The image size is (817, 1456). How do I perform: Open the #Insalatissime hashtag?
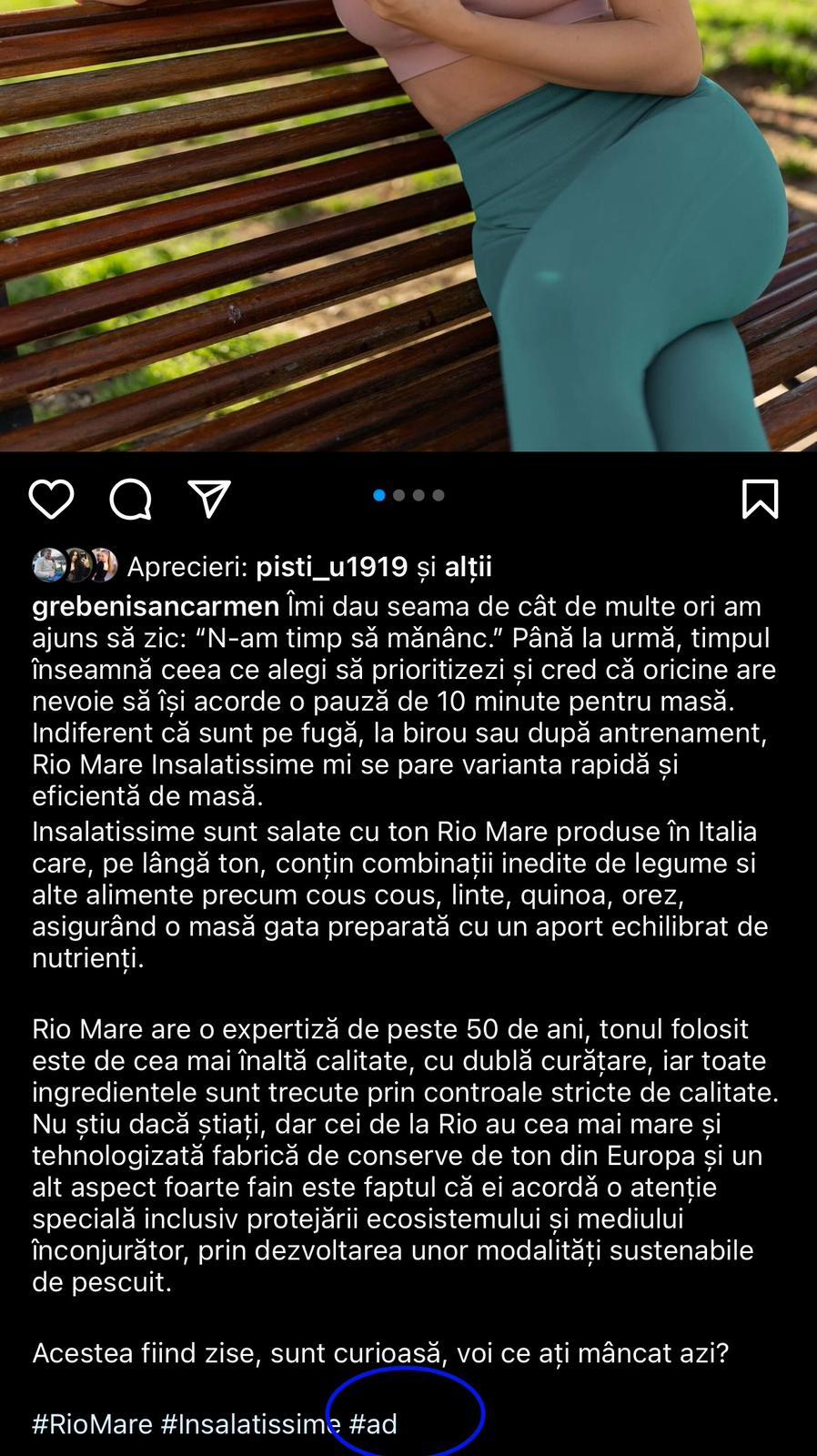(250, 1423)
